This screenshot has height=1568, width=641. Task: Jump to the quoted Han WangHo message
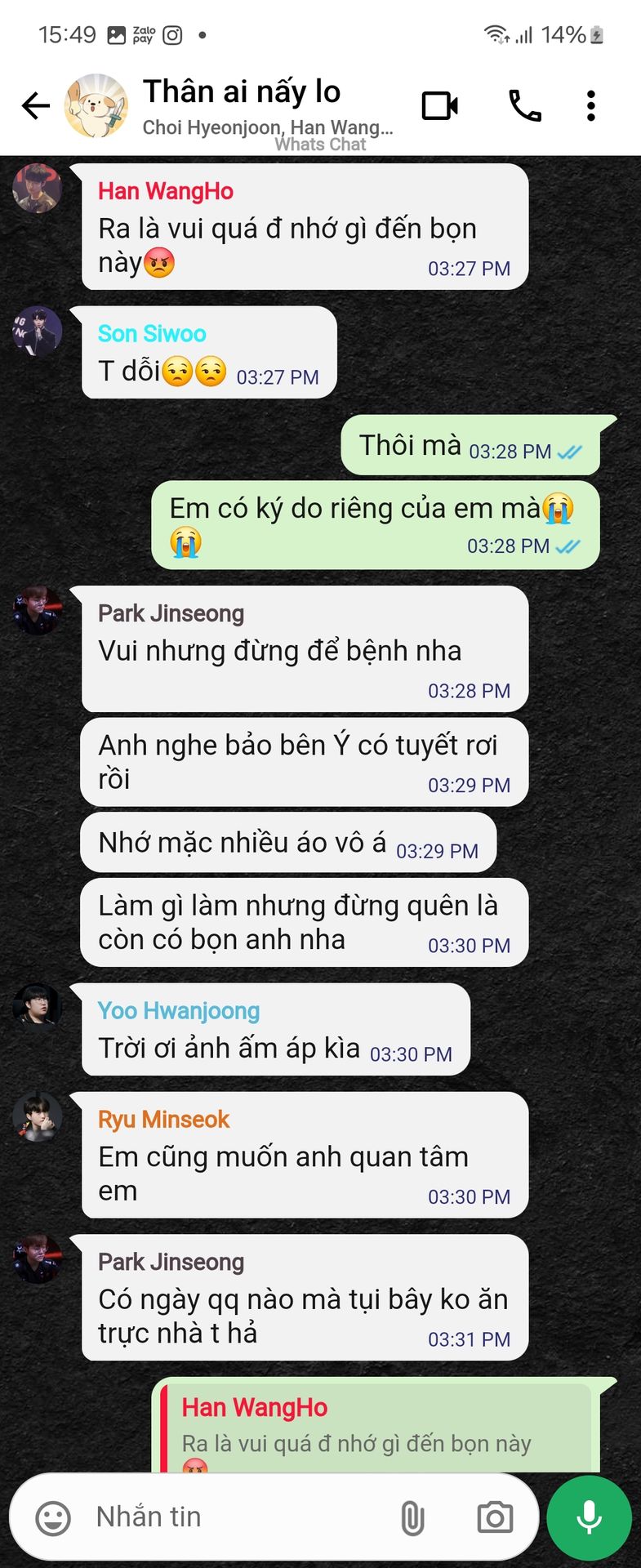[x=376, y=1429]
